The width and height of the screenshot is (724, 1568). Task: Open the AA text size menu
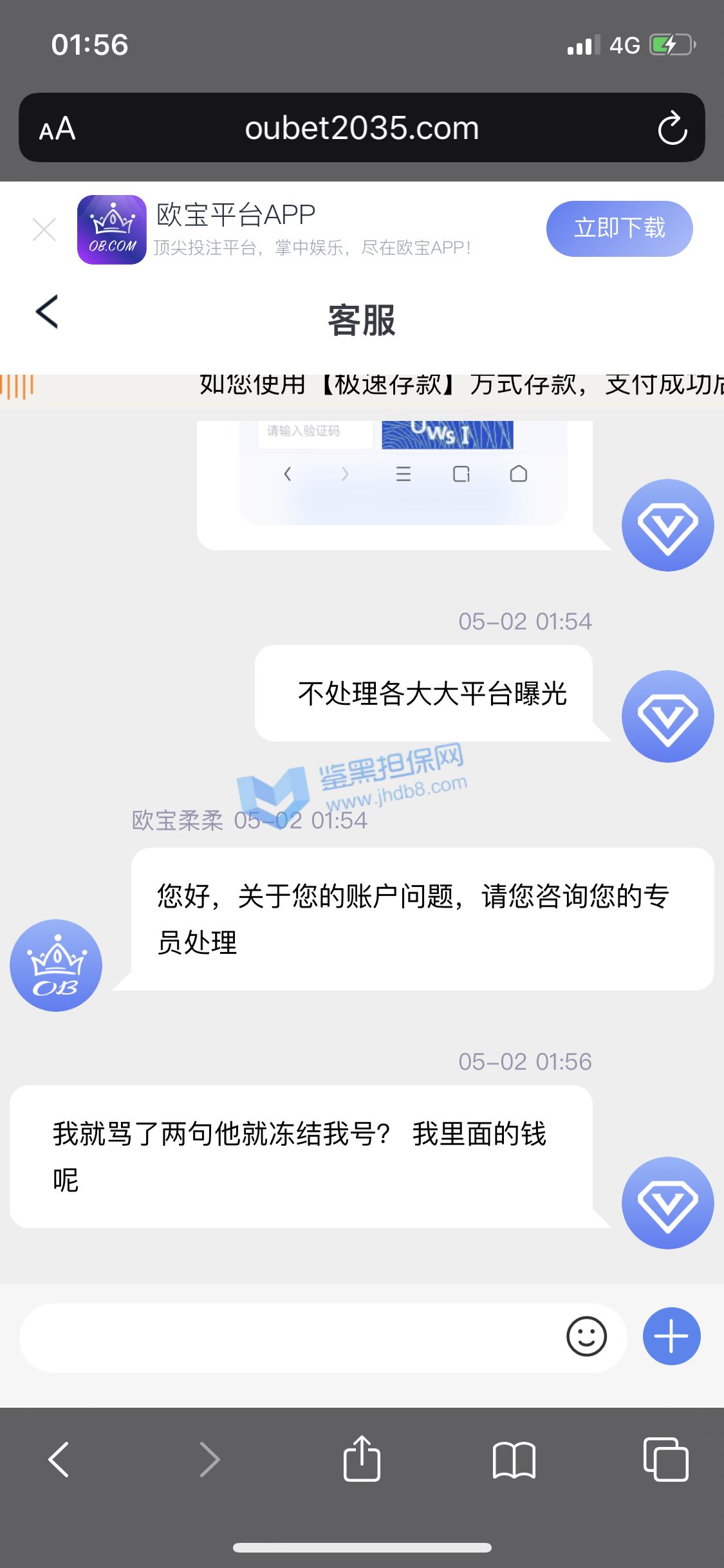[57, 129]
